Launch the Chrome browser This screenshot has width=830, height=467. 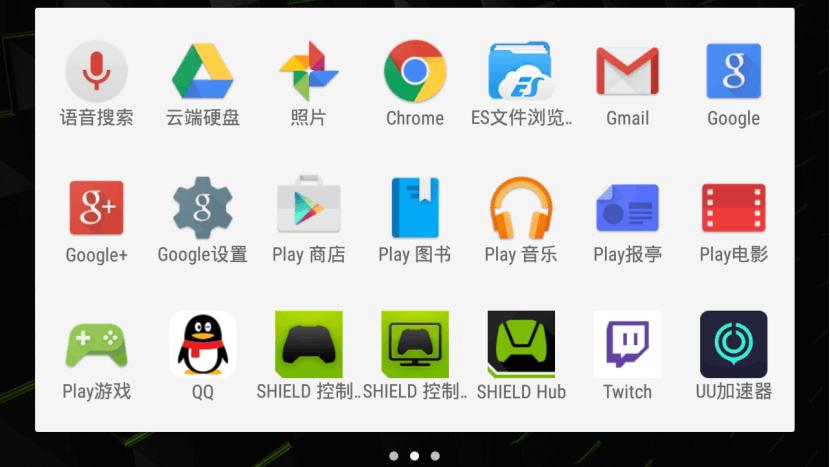pos(414,73)
